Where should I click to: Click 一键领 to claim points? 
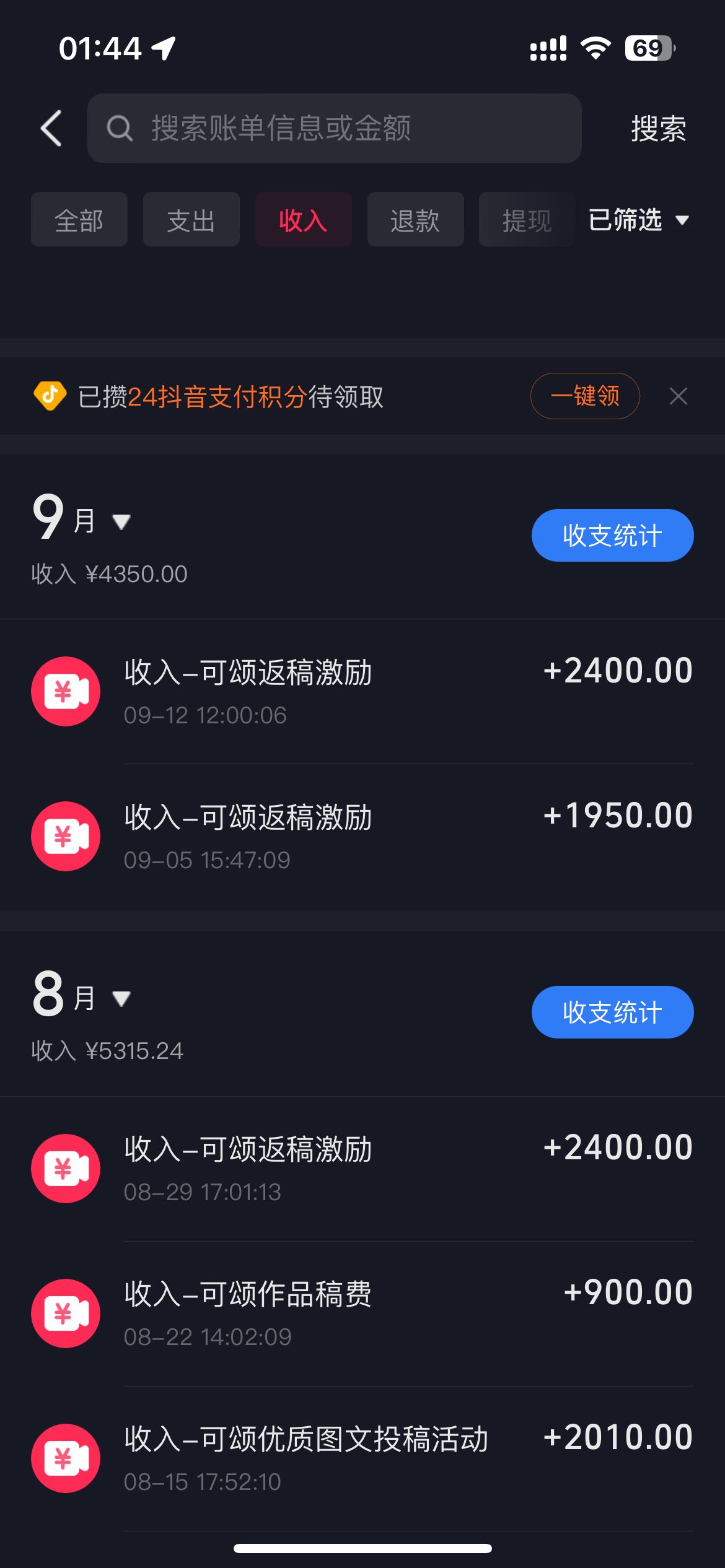tap(584, 396)
